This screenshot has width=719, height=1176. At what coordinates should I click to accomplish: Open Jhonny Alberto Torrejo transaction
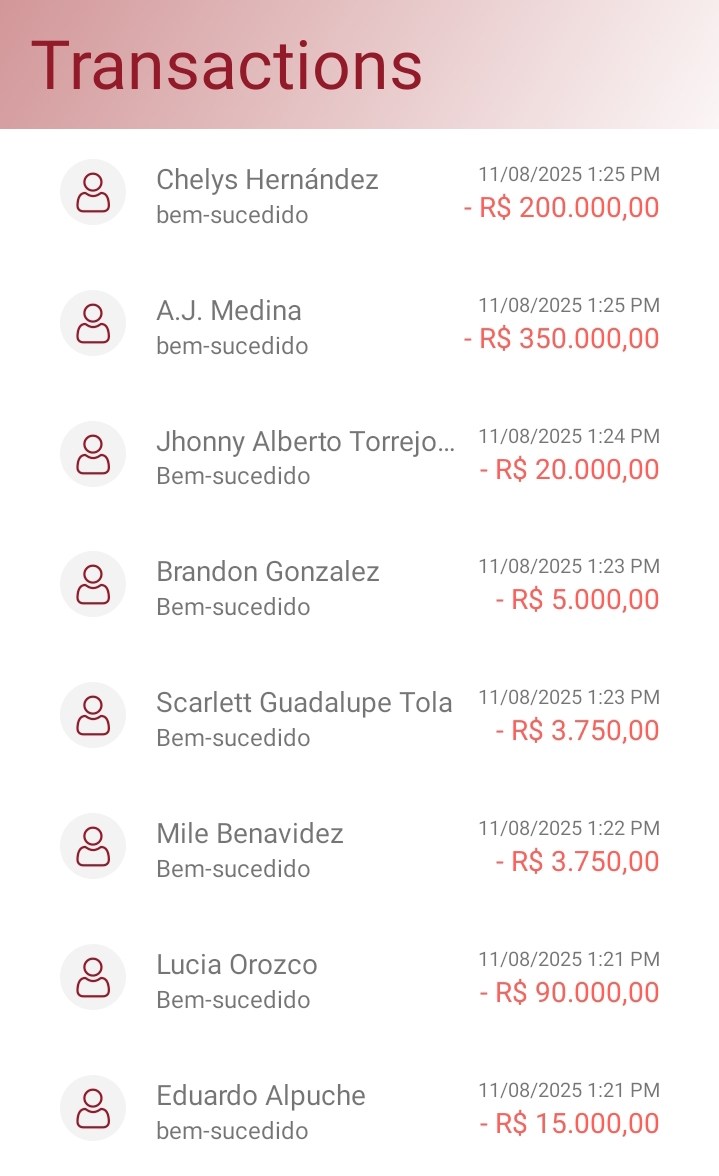click(x=359, y=454)
